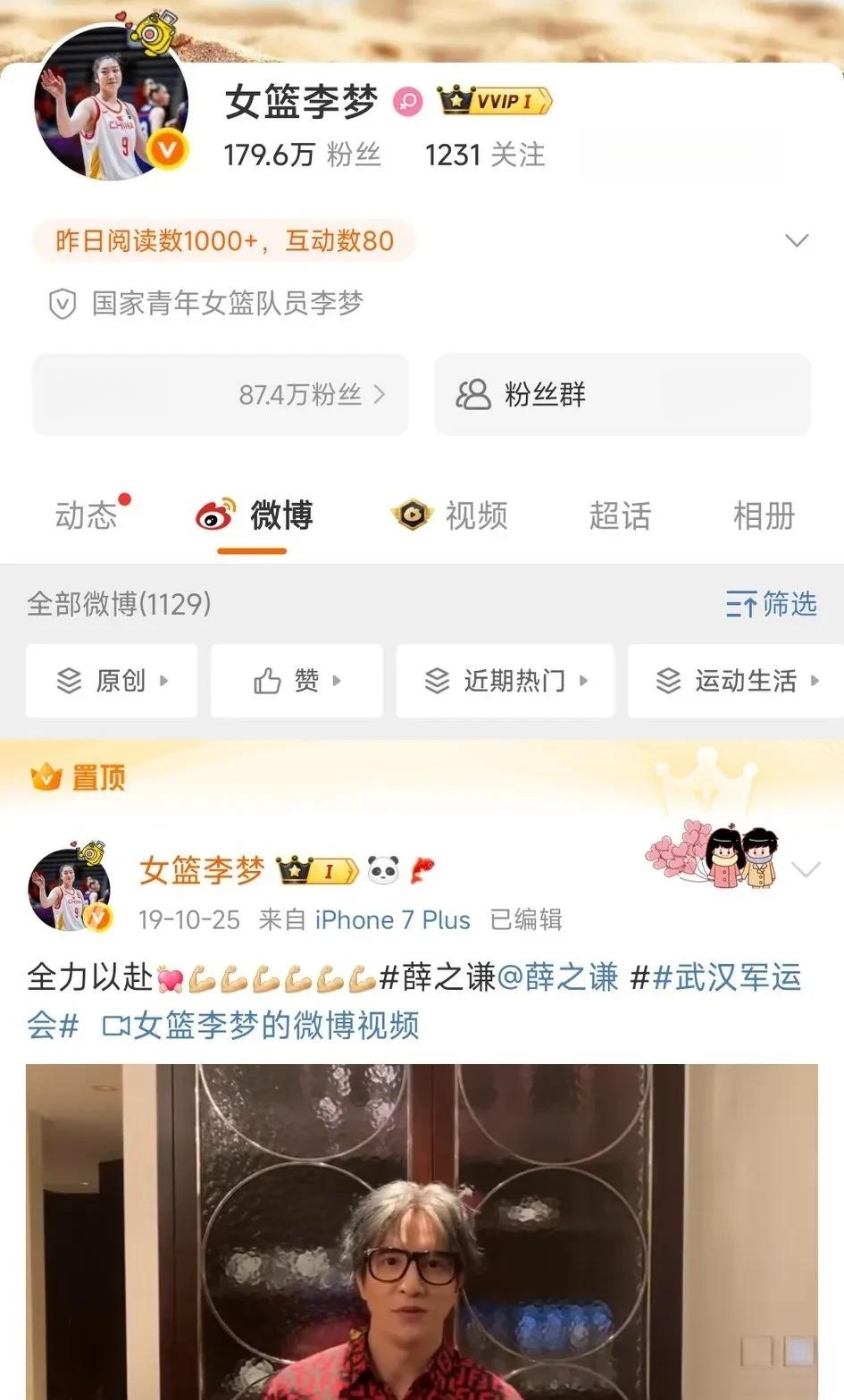Visit the @薛之谦 mention link
844x1400 pixels.
557,977
